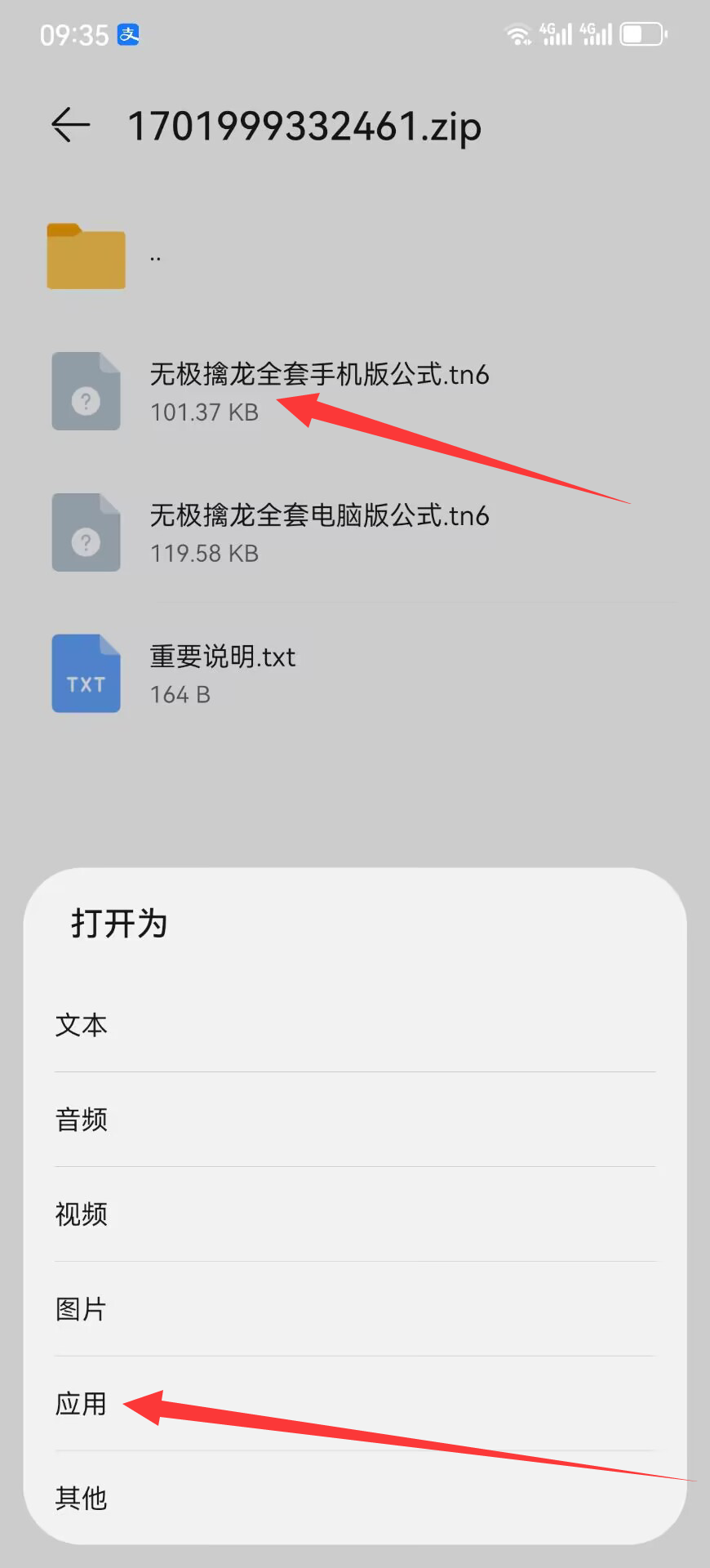Choose 音频 as the open type
The height and width of the screenshot is (1568, 710).
[82, 1120]
